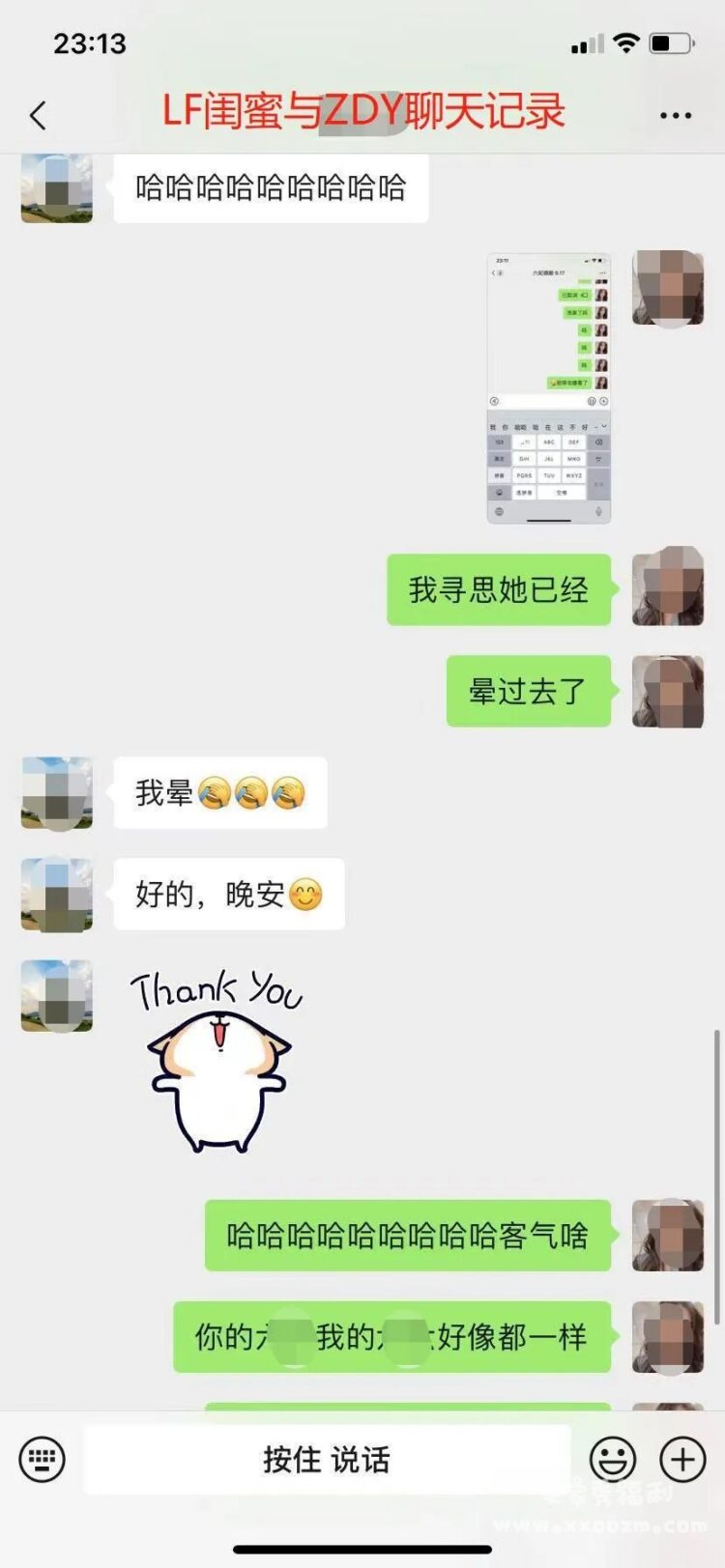Image resolution: width=725 pixels, height=1568 pixels.
Task: Open the Thank You sticker
Action: (x=218, y=1063)
